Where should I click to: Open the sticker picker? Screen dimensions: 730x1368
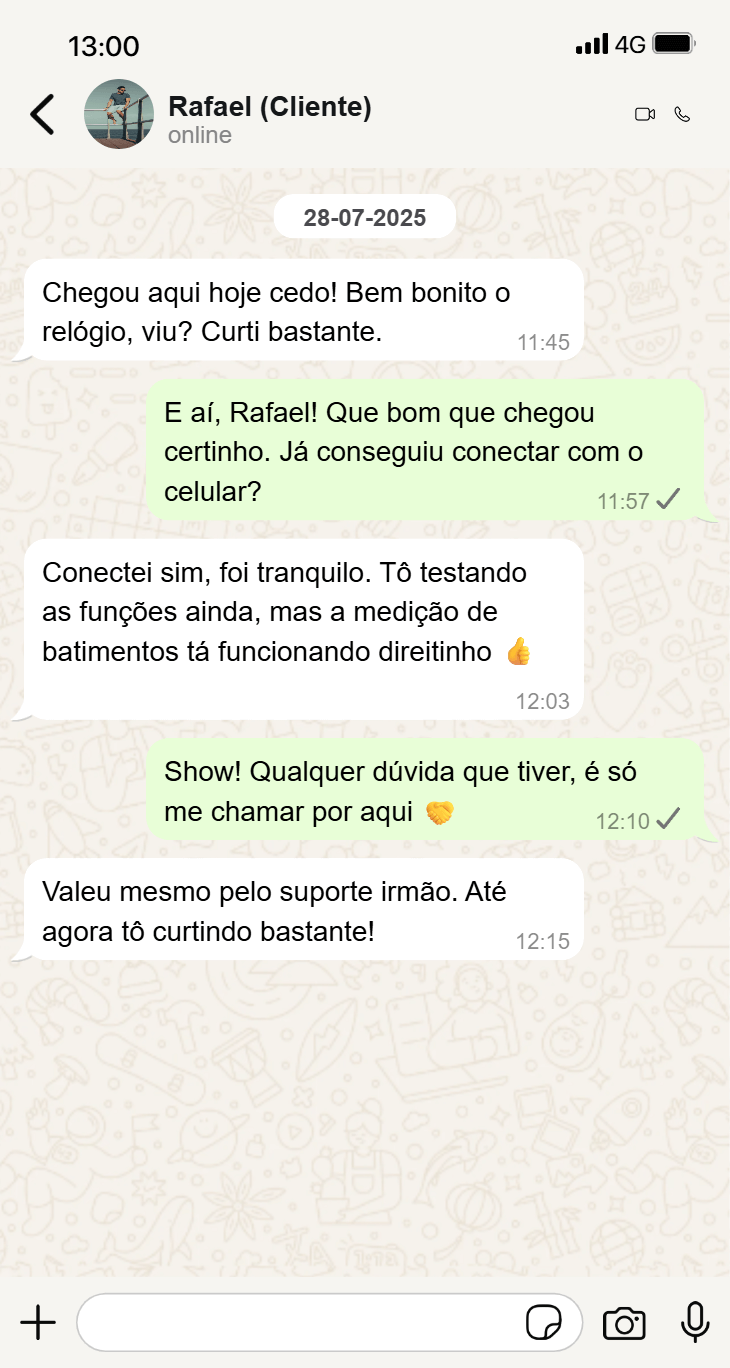pos(544,1323)
